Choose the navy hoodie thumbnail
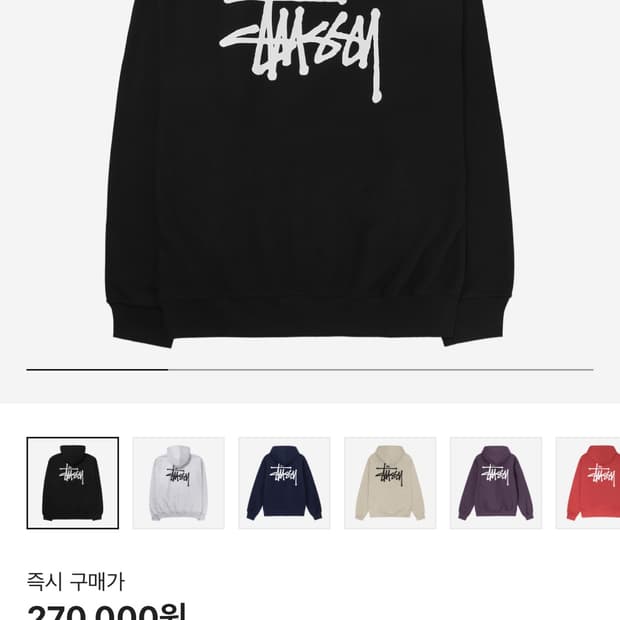 coord(284,483)
